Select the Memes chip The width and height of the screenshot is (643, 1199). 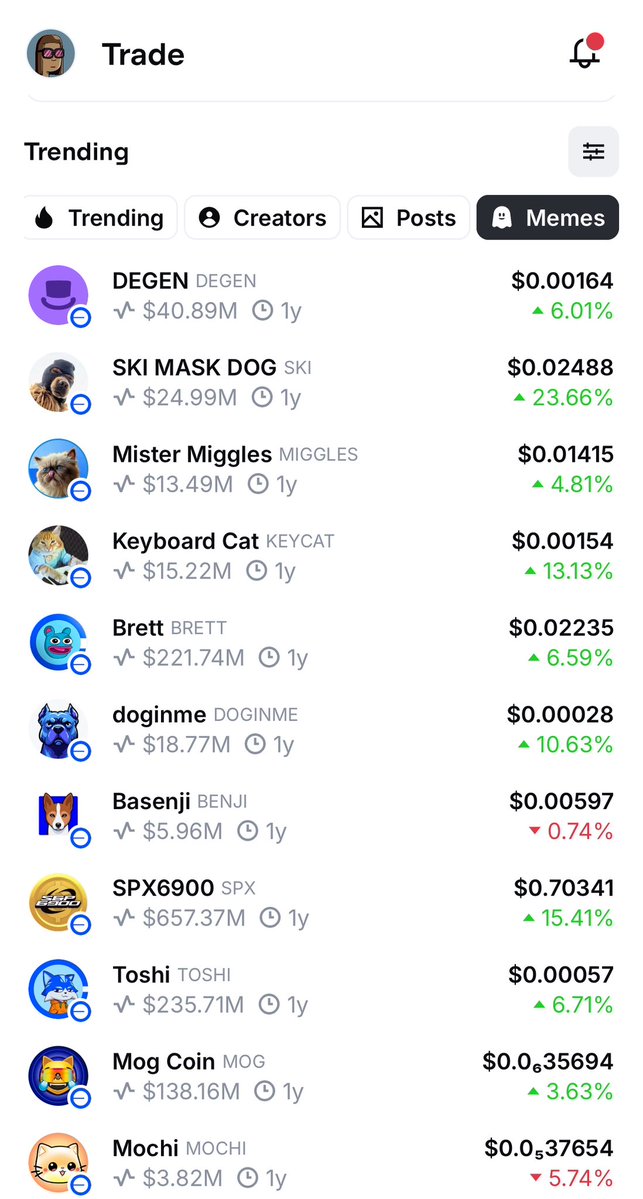[548, 218]
